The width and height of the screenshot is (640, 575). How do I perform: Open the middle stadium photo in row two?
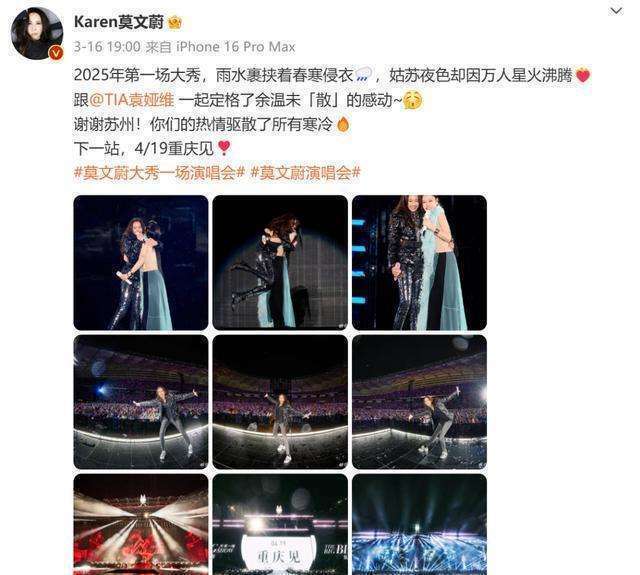click(280, 401)
